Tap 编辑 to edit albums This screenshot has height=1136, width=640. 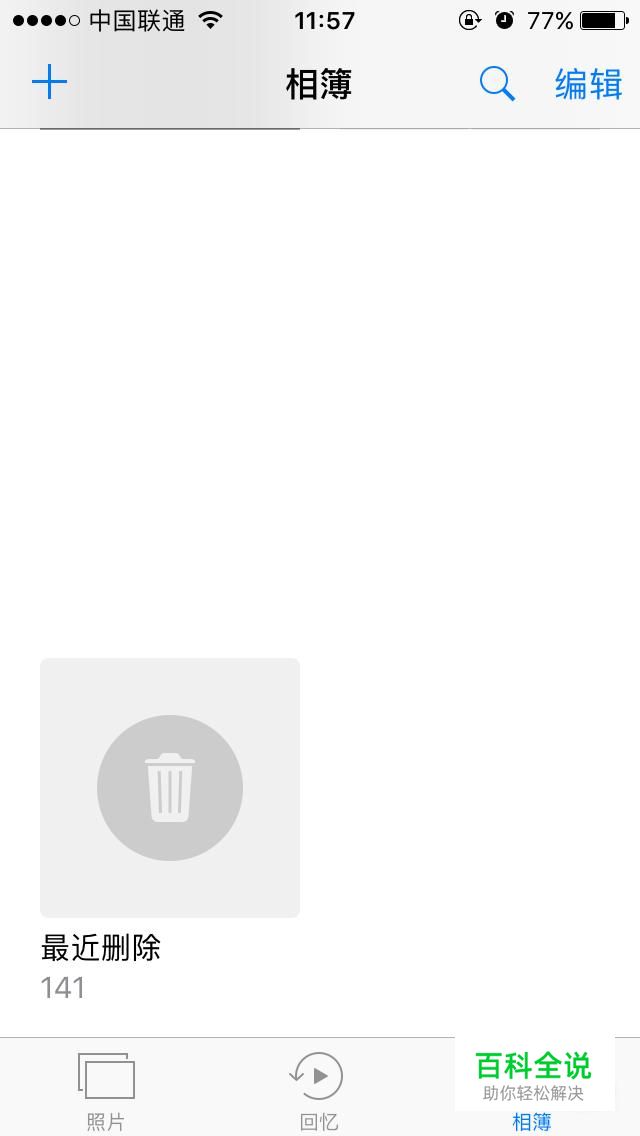pyautogui.click(x=589, y=84)
